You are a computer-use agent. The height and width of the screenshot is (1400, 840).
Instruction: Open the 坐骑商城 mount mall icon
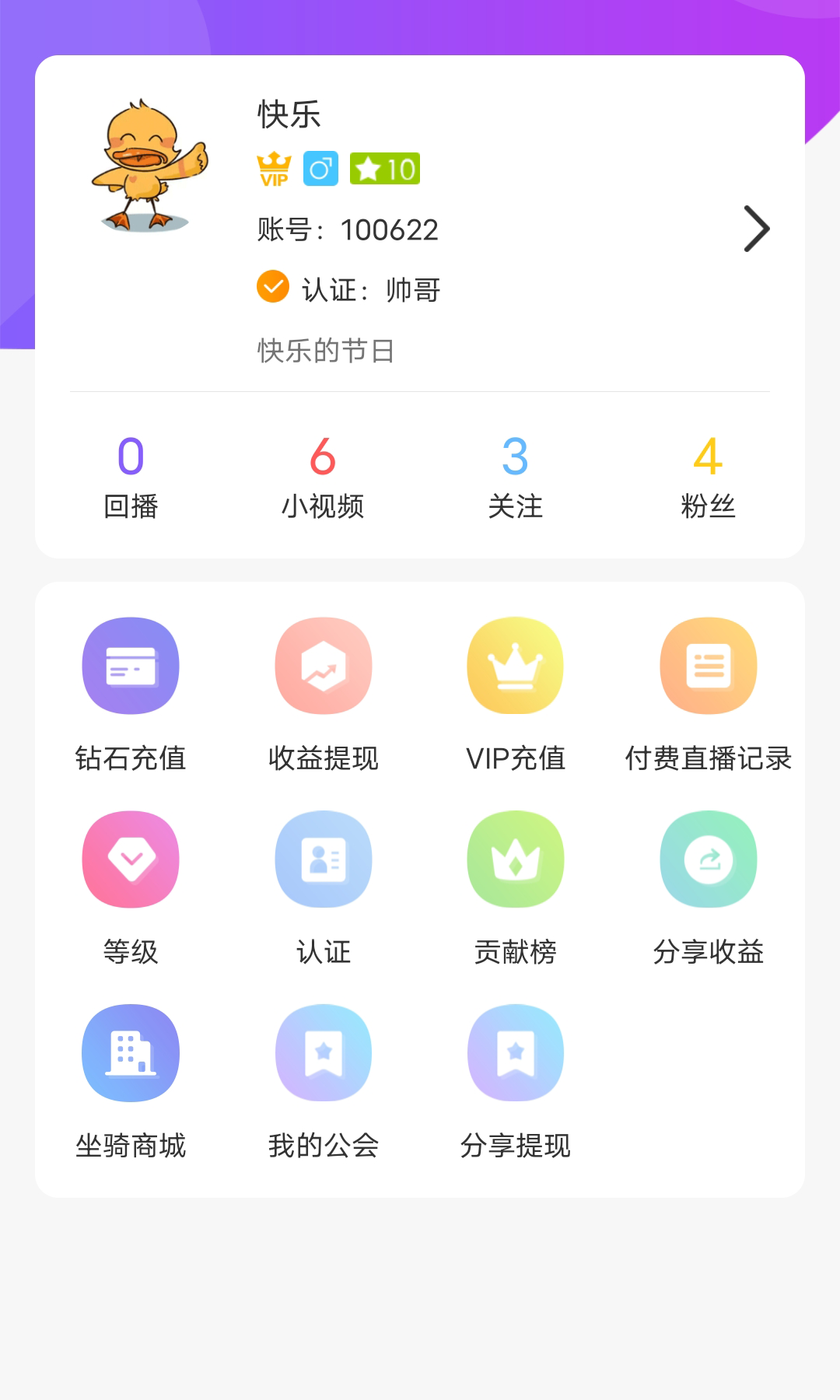(131, 1052)
